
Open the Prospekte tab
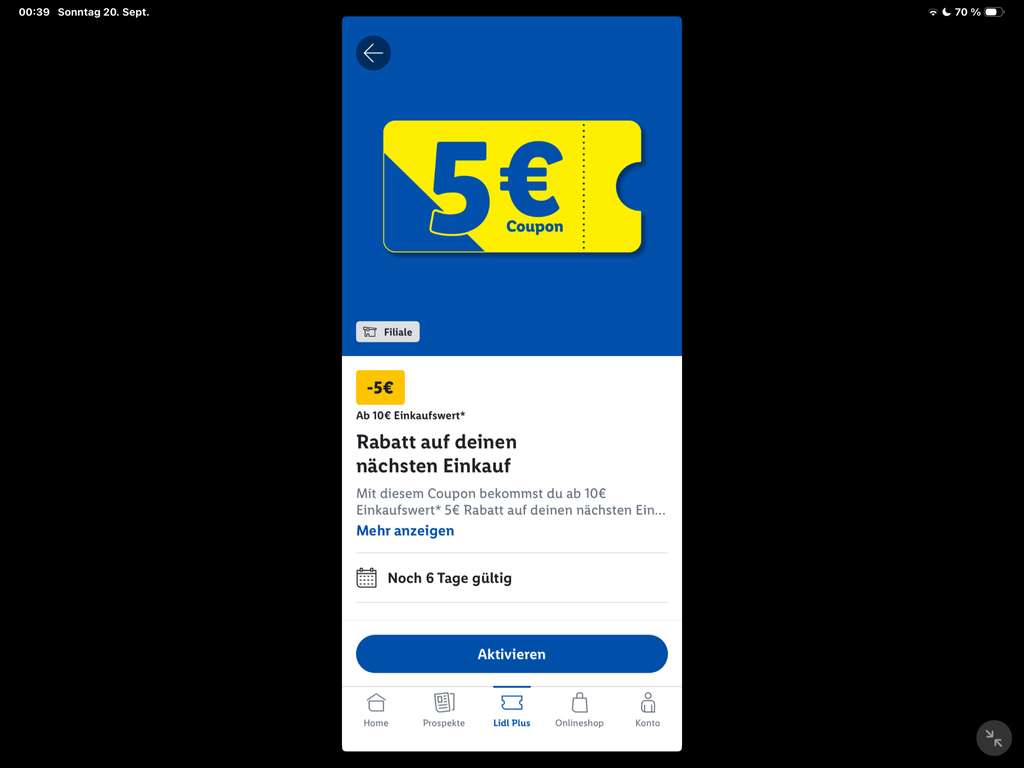click(443, 711)
